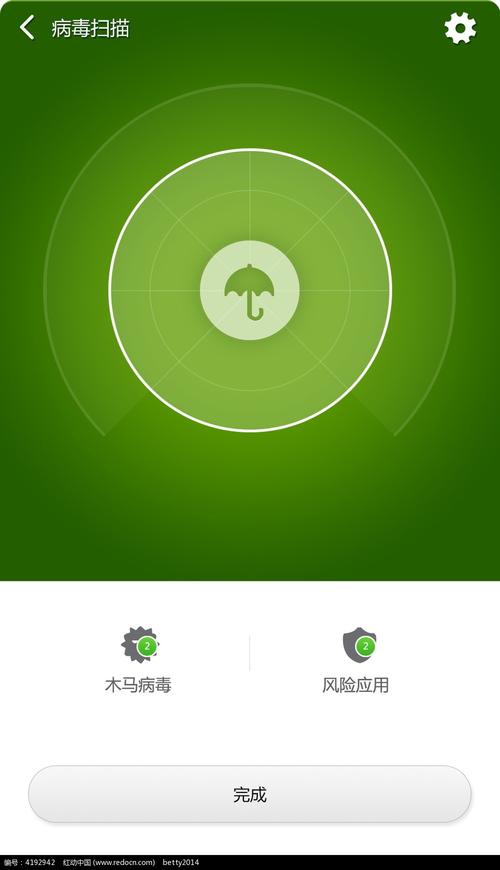
Task: Open the settings gear
Action: click(460, 28)
